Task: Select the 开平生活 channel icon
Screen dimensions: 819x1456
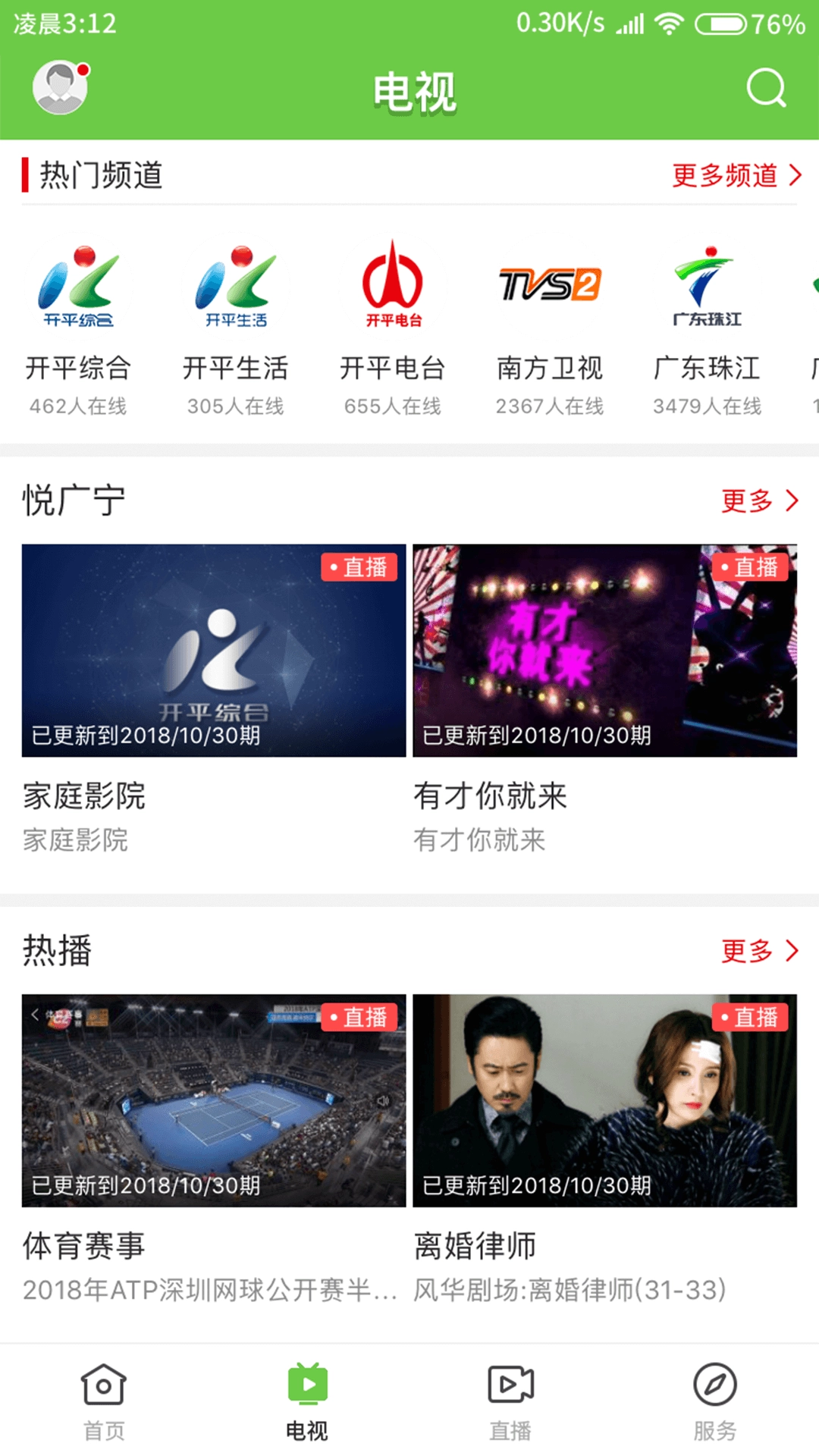Action: [235, 286]
